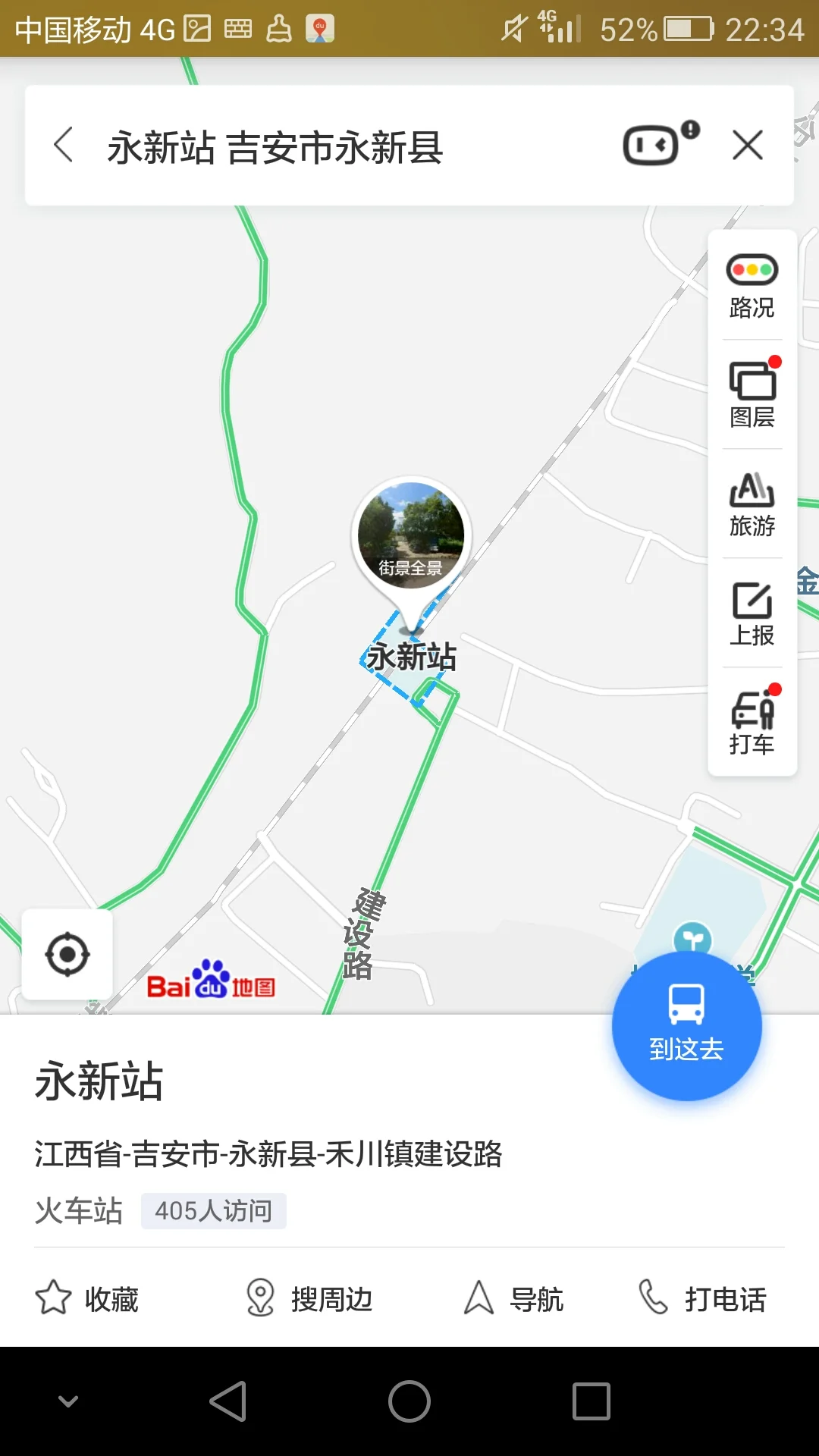819x1456 pixels.
Task: Toggle the 路况 traffic conditions layer
Action: 752,284
